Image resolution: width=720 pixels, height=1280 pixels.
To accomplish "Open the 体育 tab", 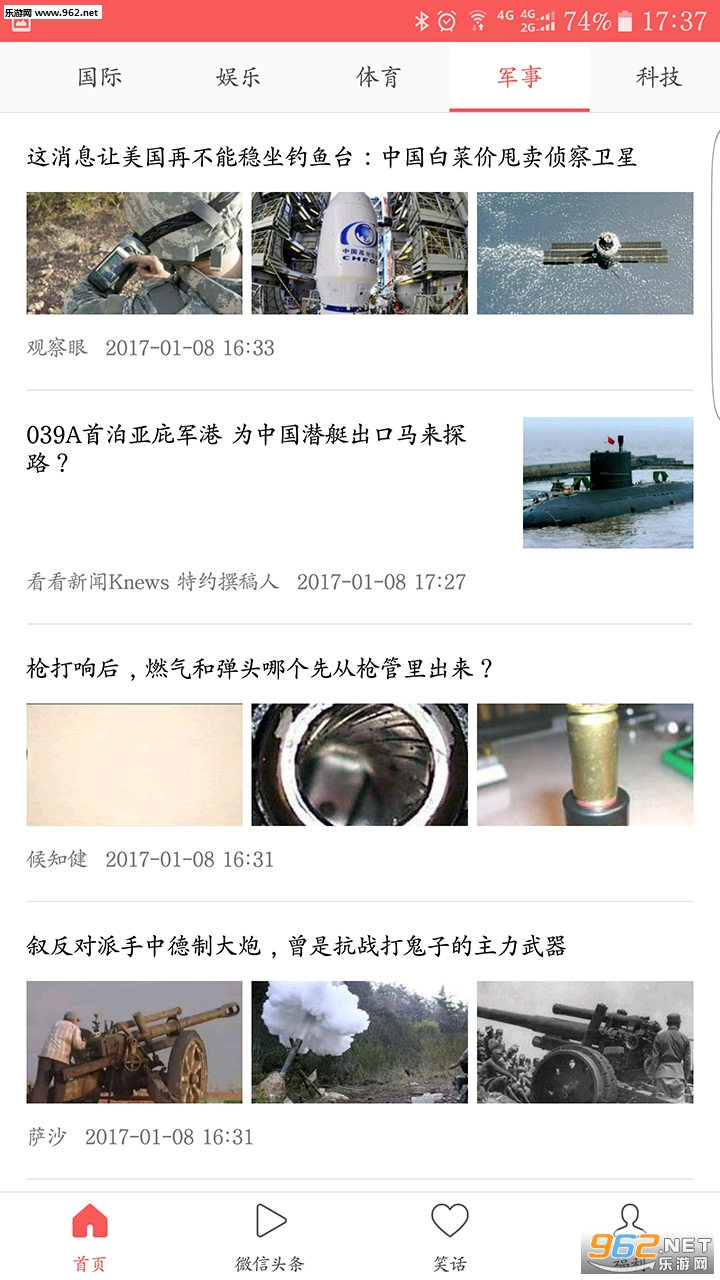I will (x=379, y=77).
